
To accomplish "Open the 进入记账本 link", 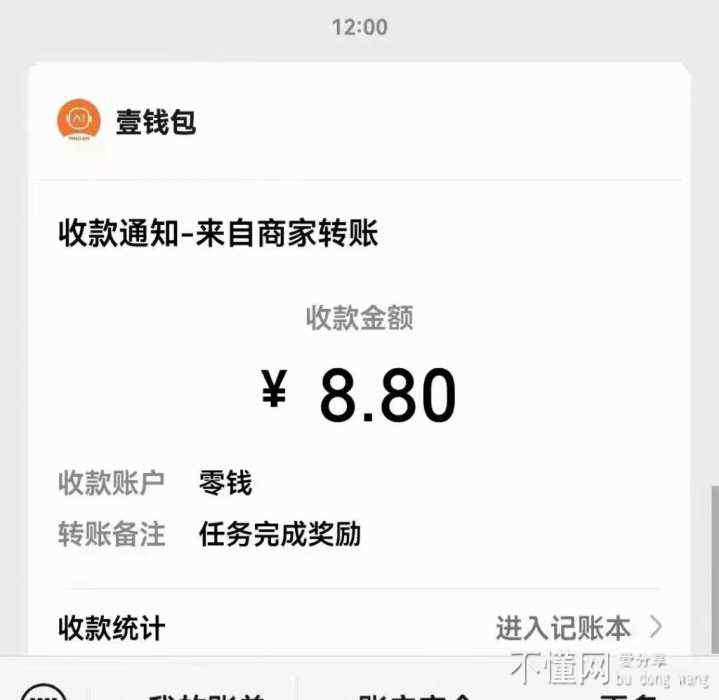I will coord(578,628).
